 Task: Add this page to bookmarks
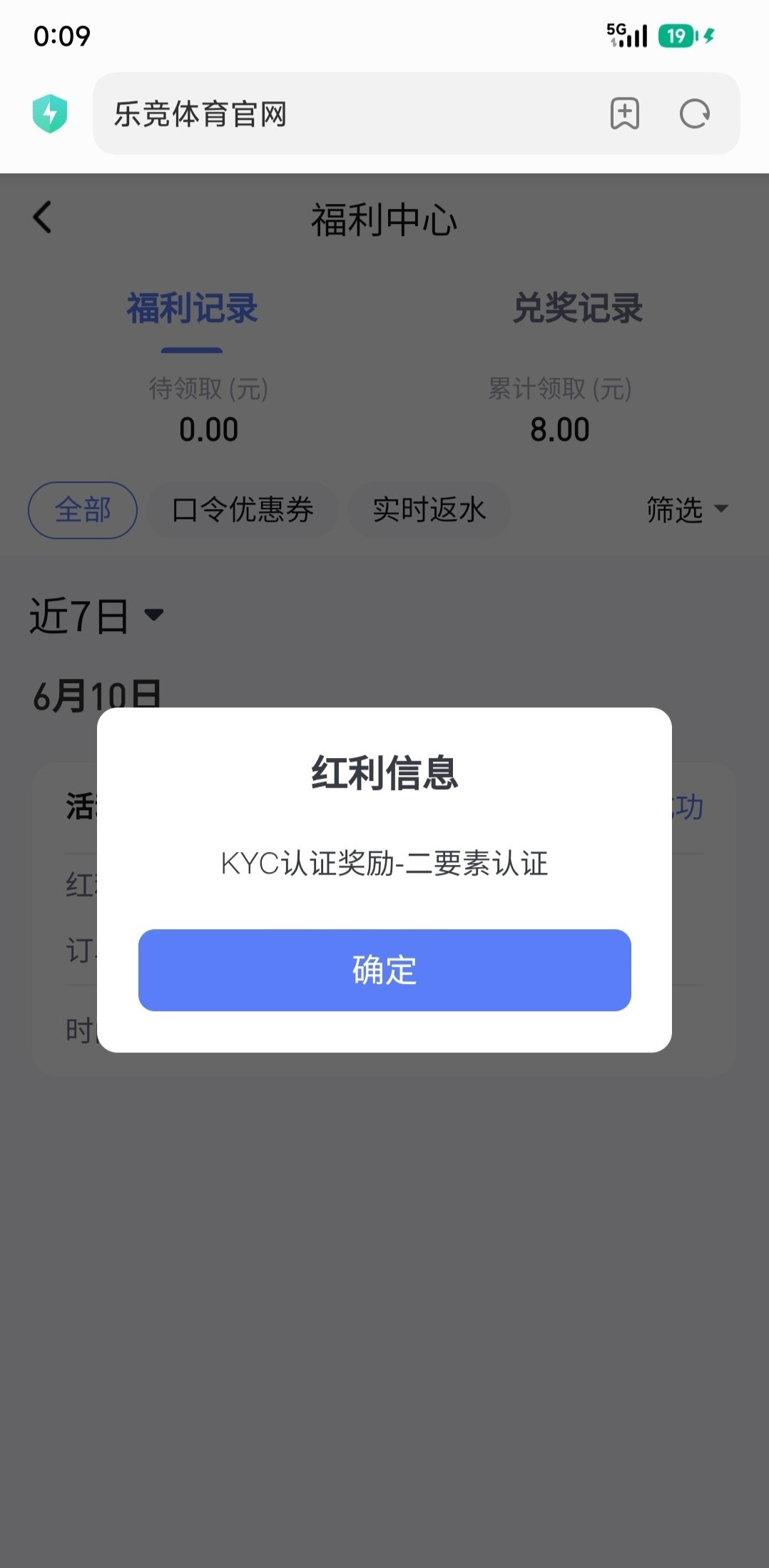coord(624,113)
